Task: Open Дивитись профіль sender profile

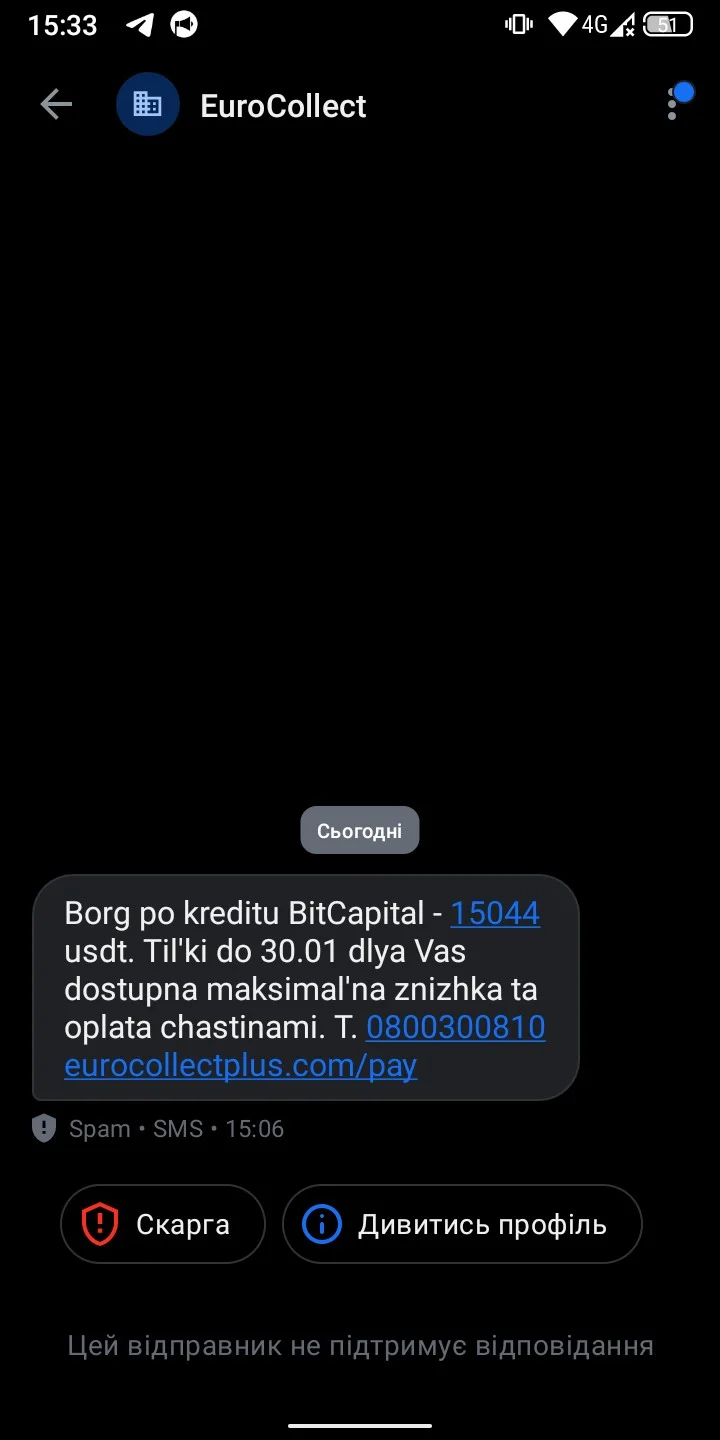Action: (462, 1224)
